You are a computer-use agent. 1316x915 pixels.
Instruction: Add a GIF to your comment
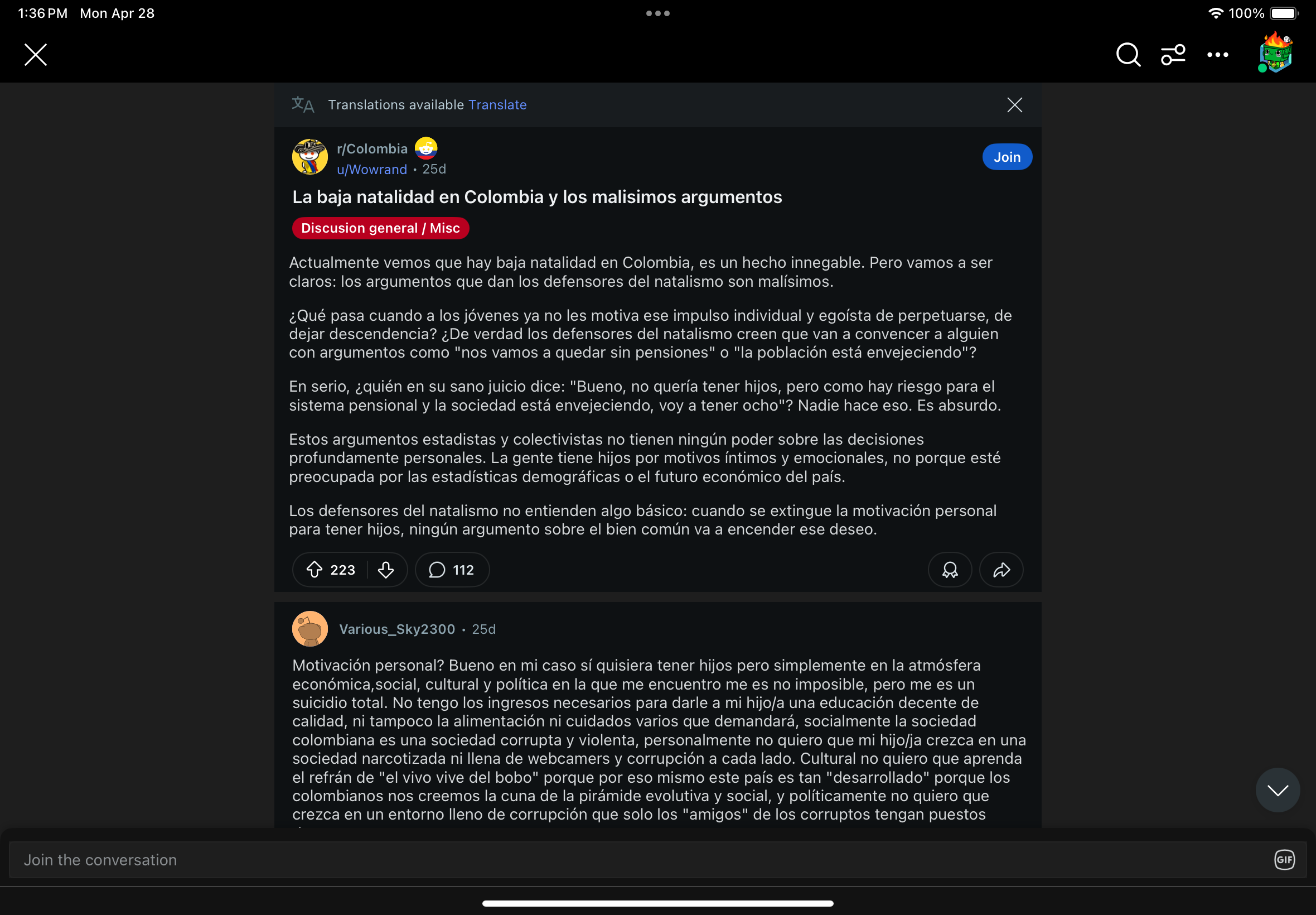pos(1284,859)
